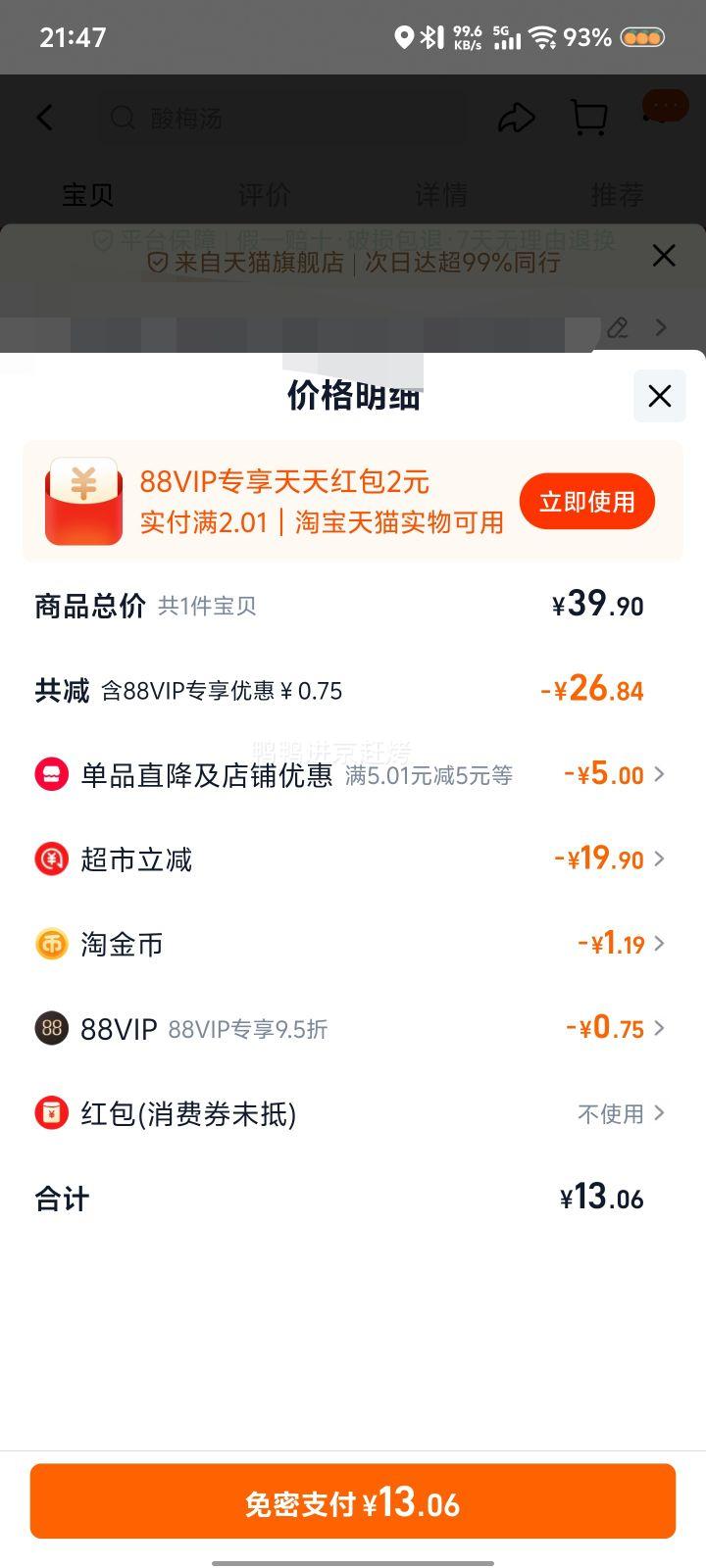The width and height of the screenshot is (706, 1568).
Task: Select the 淘金币 gold coin icon
Action: (50, 944)
